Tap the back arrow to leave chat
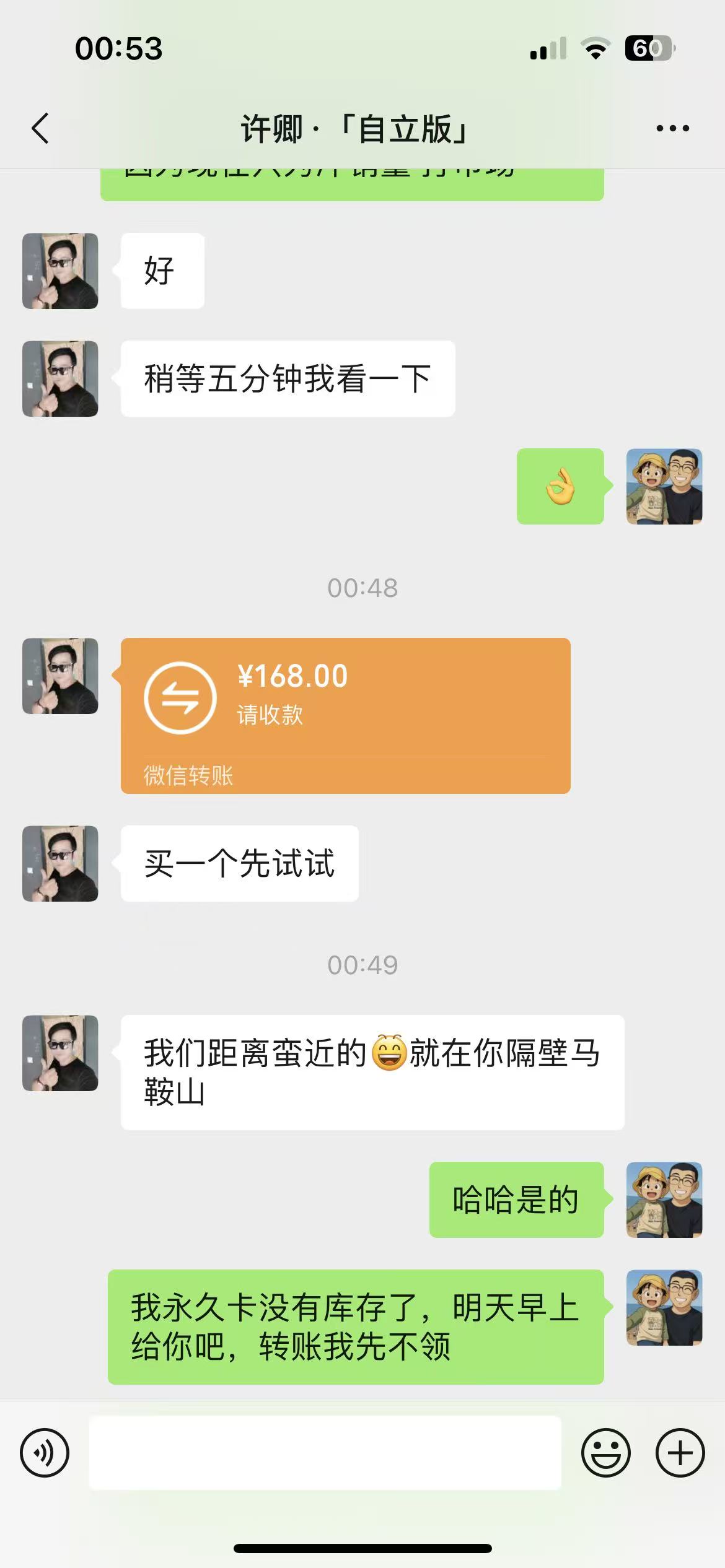 coord(40,128)
